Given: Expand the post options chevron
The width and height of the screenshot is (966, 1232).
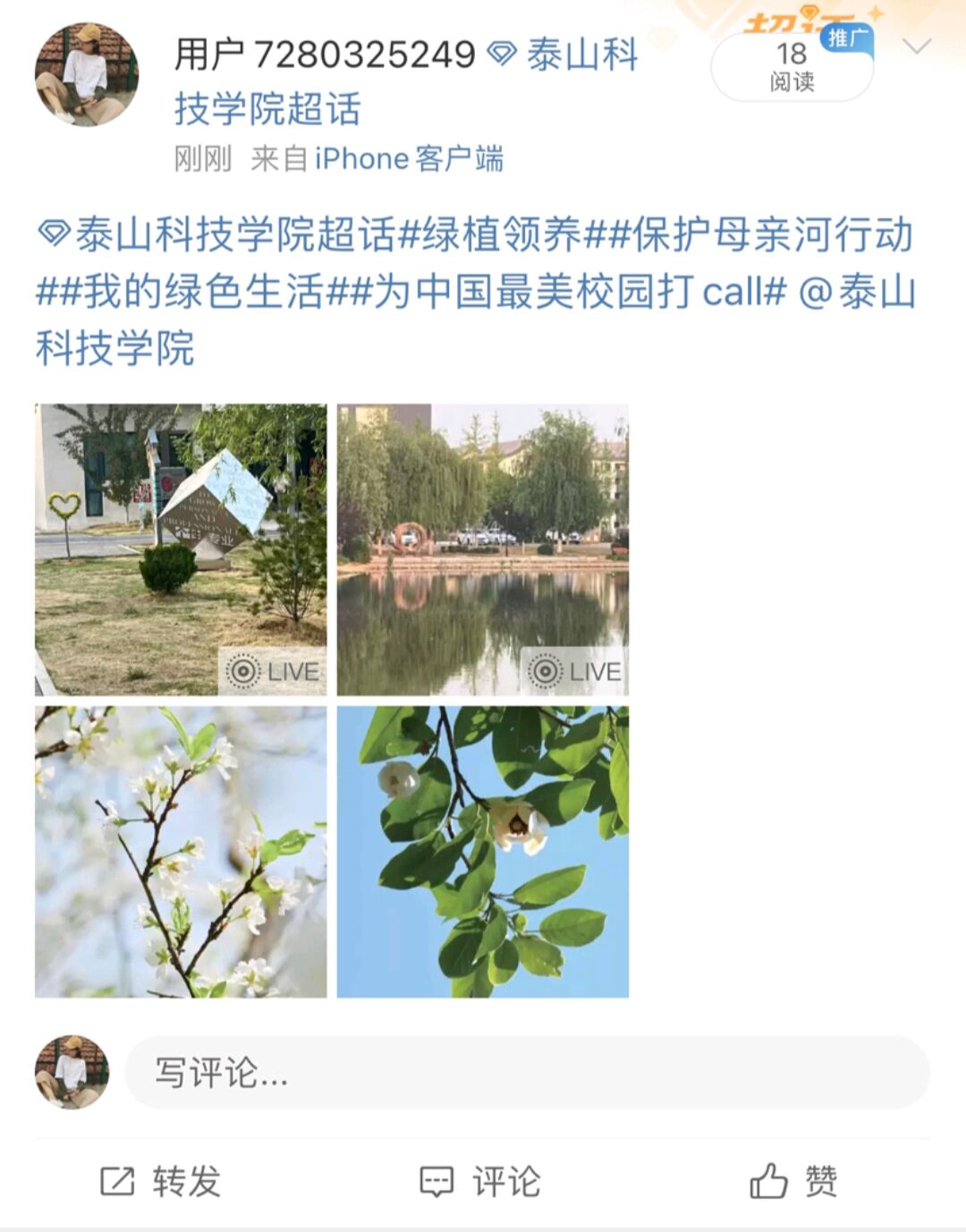Looking at the screenshot, I should [918, 47].
